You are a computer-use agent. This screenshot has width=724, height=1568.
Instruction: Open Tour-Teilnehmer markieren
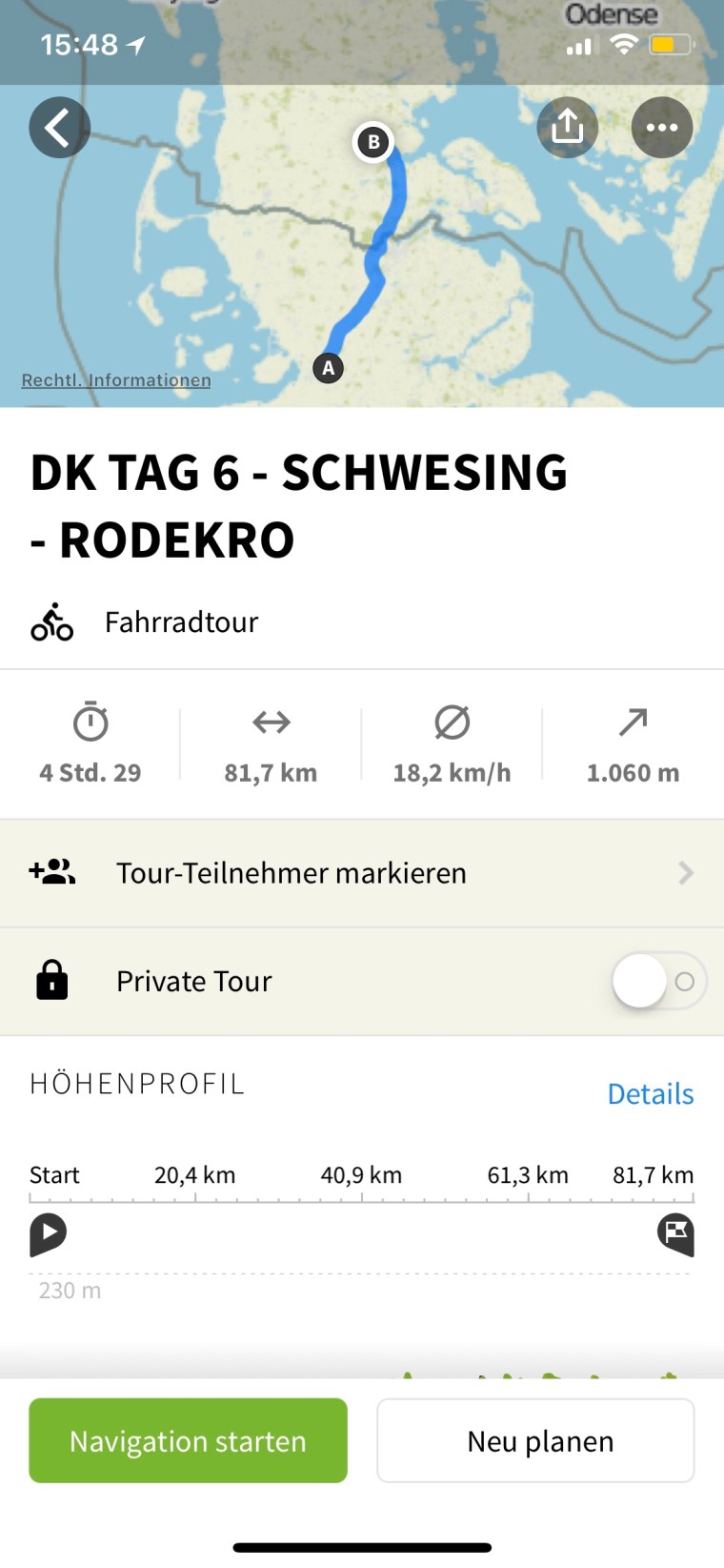click(362, 873)
